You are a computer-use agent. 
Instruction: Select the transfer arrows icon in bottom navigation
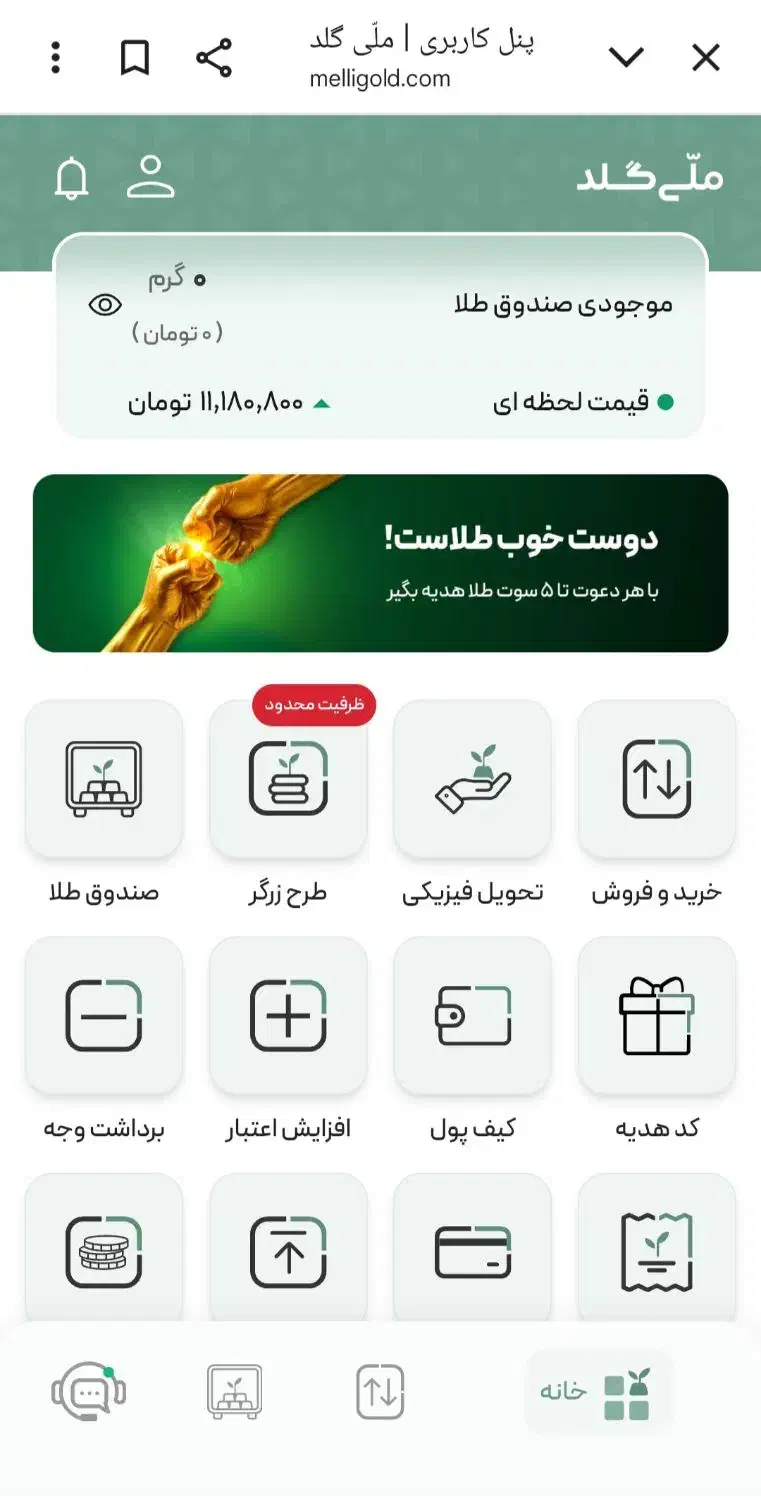tap(378, 1390)
